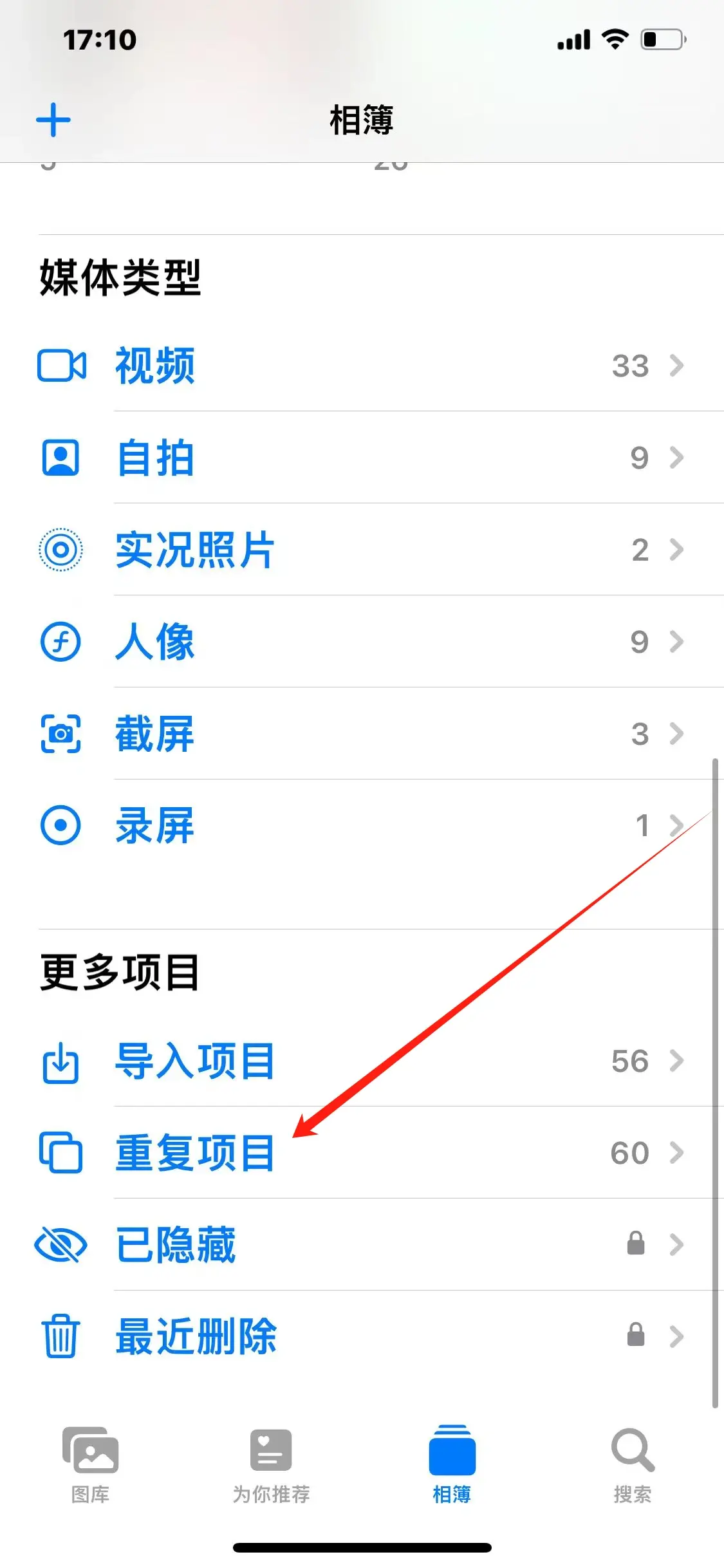Open the 视频 media type
Viewport: 724px width, 1568px height.
(x=362, y=366)
